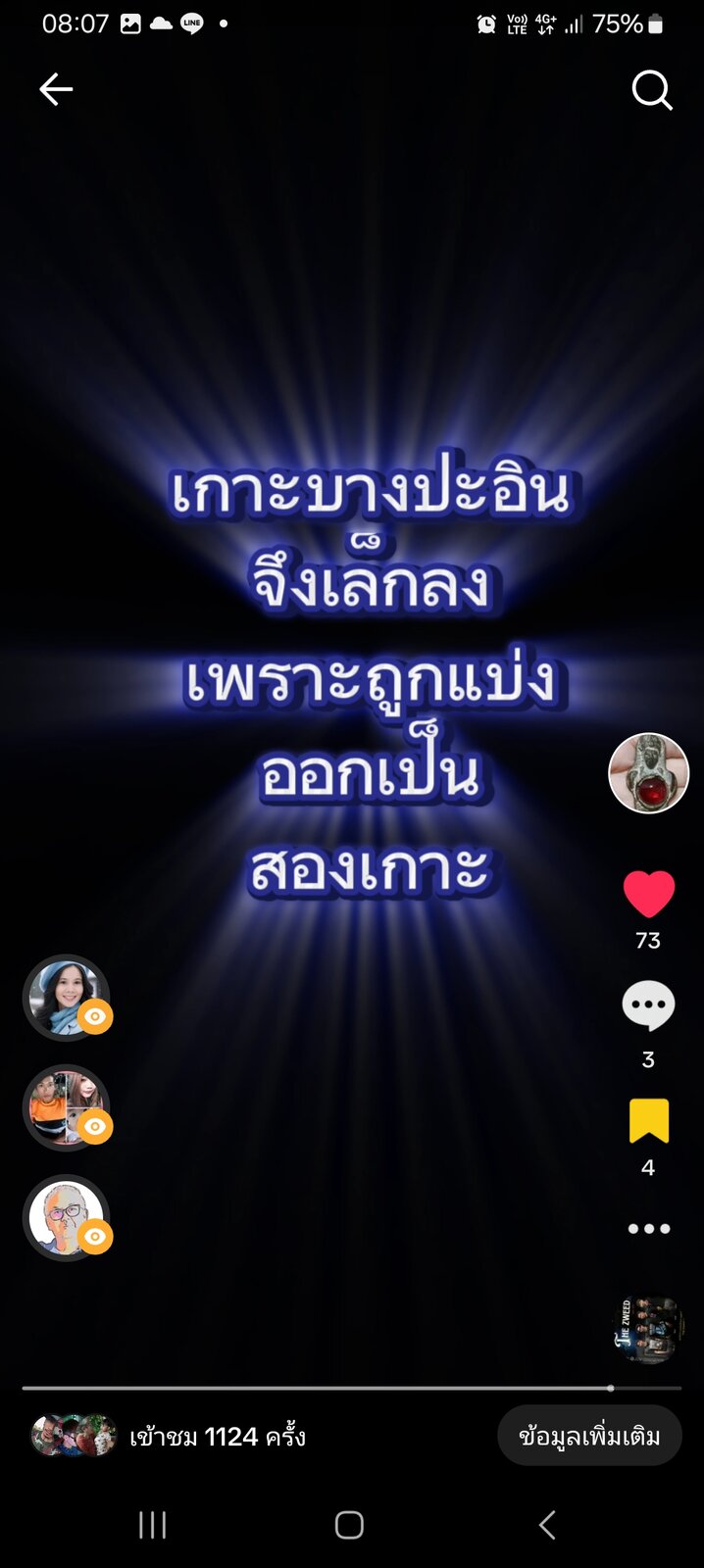
Task: Open the creator's profile picture with ring
Action: [648, 773]
